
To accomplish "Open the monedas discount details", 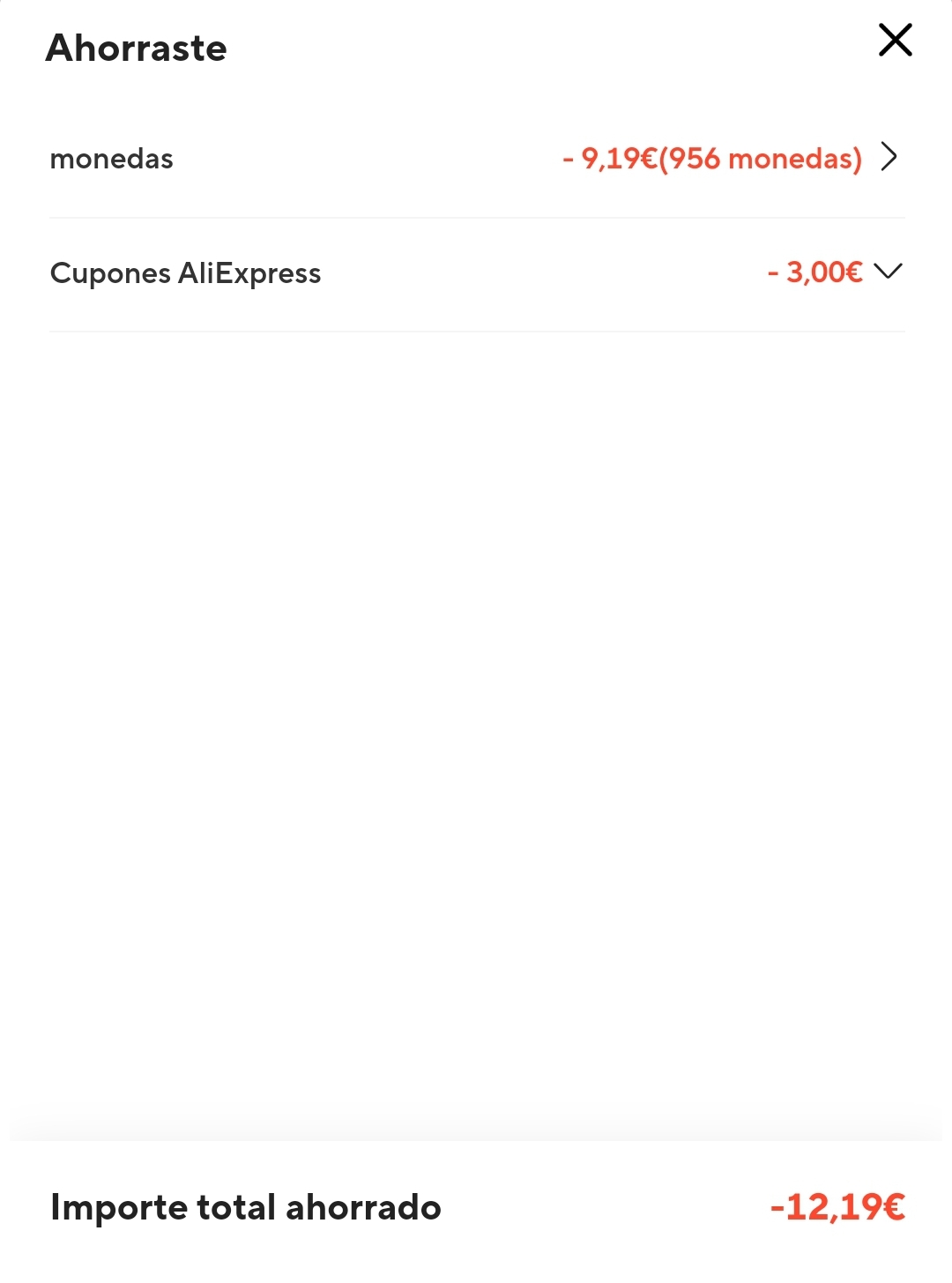I will coord(889,158).
